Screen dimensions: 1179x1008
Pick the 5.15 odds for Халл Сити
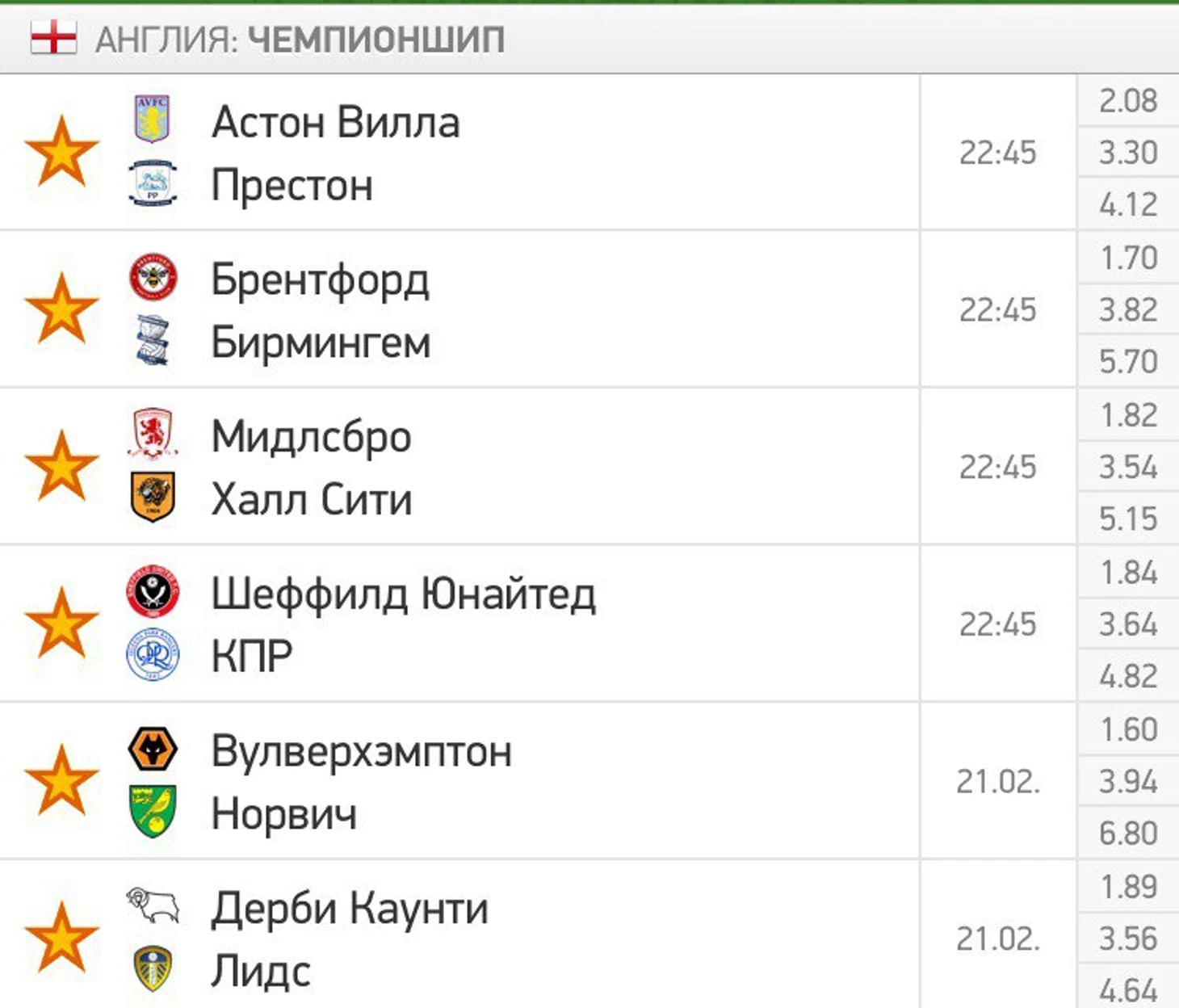(x=1128, y=519)
